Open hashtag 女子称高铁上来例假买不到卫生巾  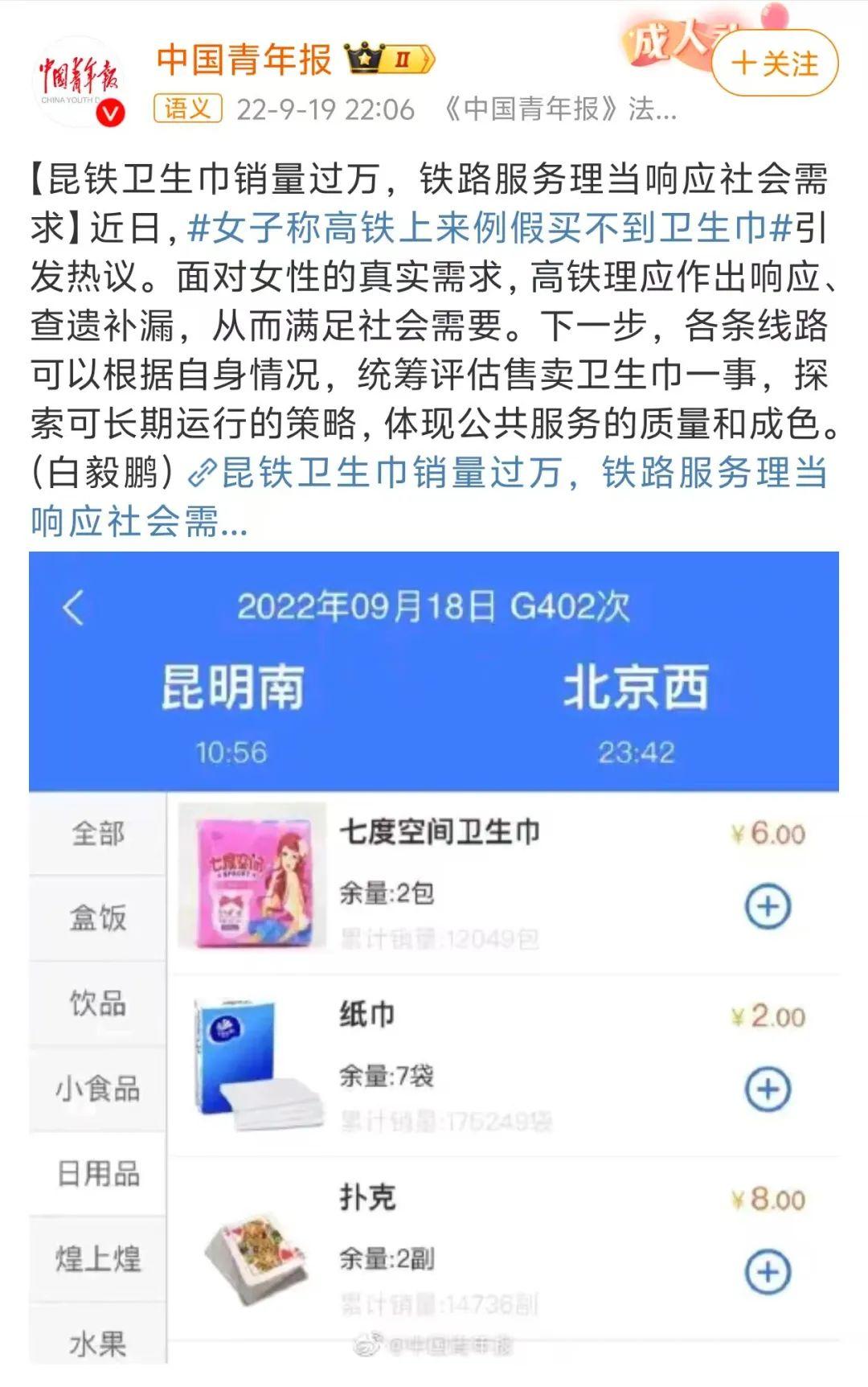(x=490, y=228)
